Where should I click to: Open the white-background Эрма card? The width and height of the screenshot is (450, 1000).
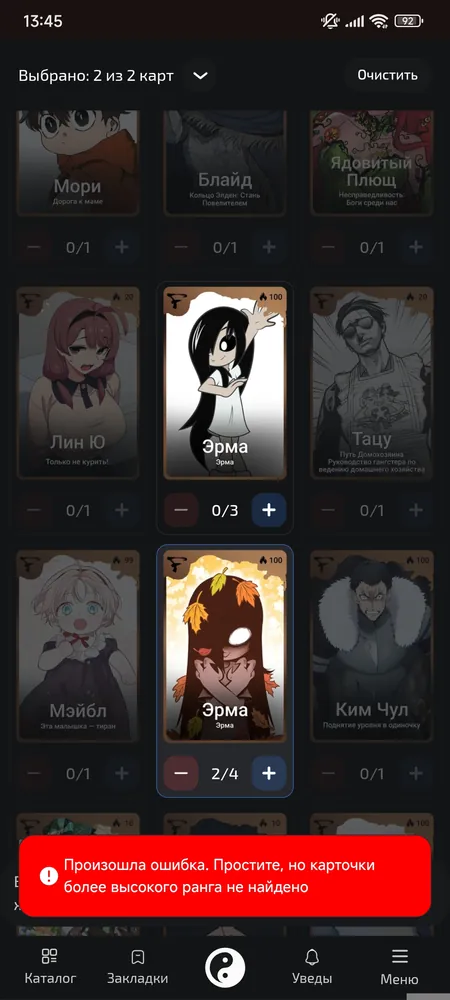coord(225,383)
